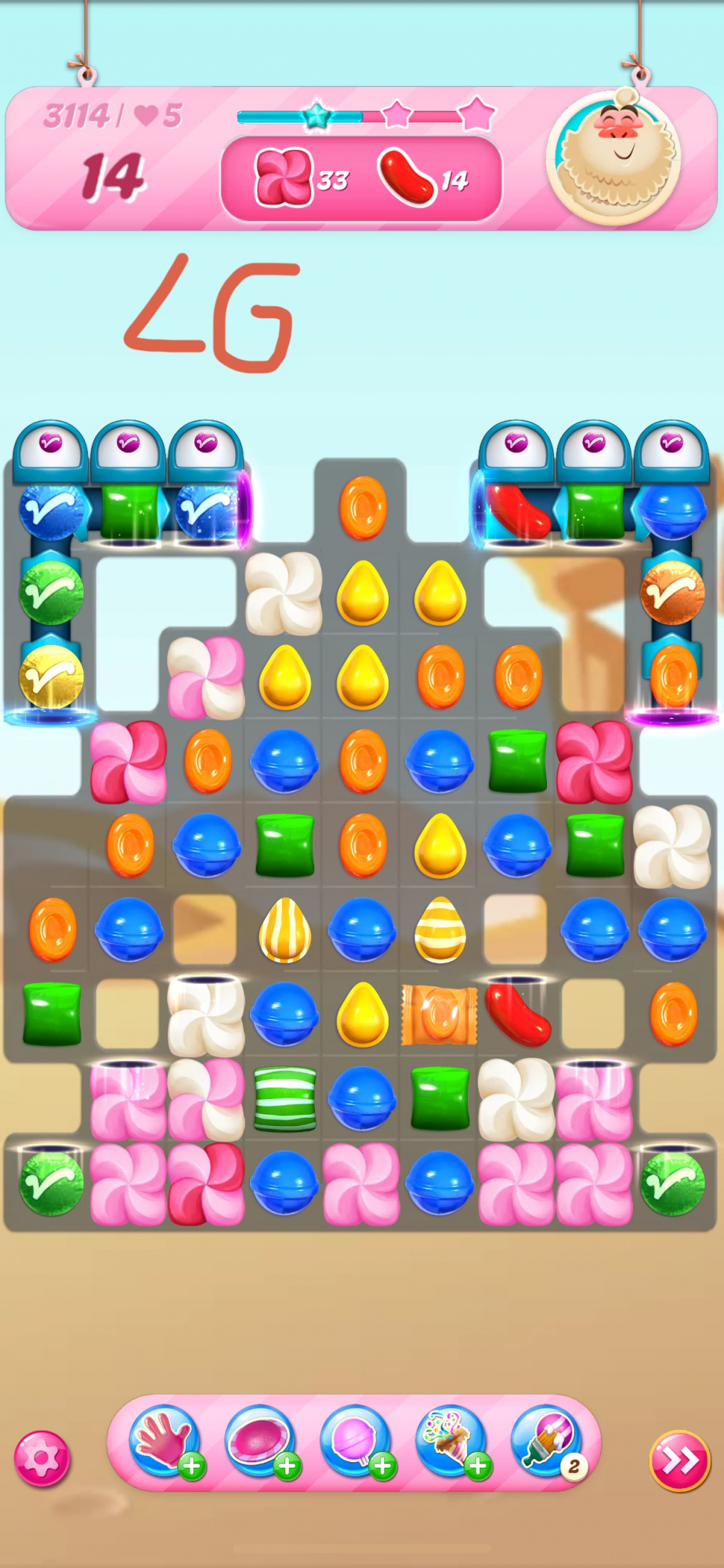
Task: Select the green striped candy
Action: (x=285, y=1098)
